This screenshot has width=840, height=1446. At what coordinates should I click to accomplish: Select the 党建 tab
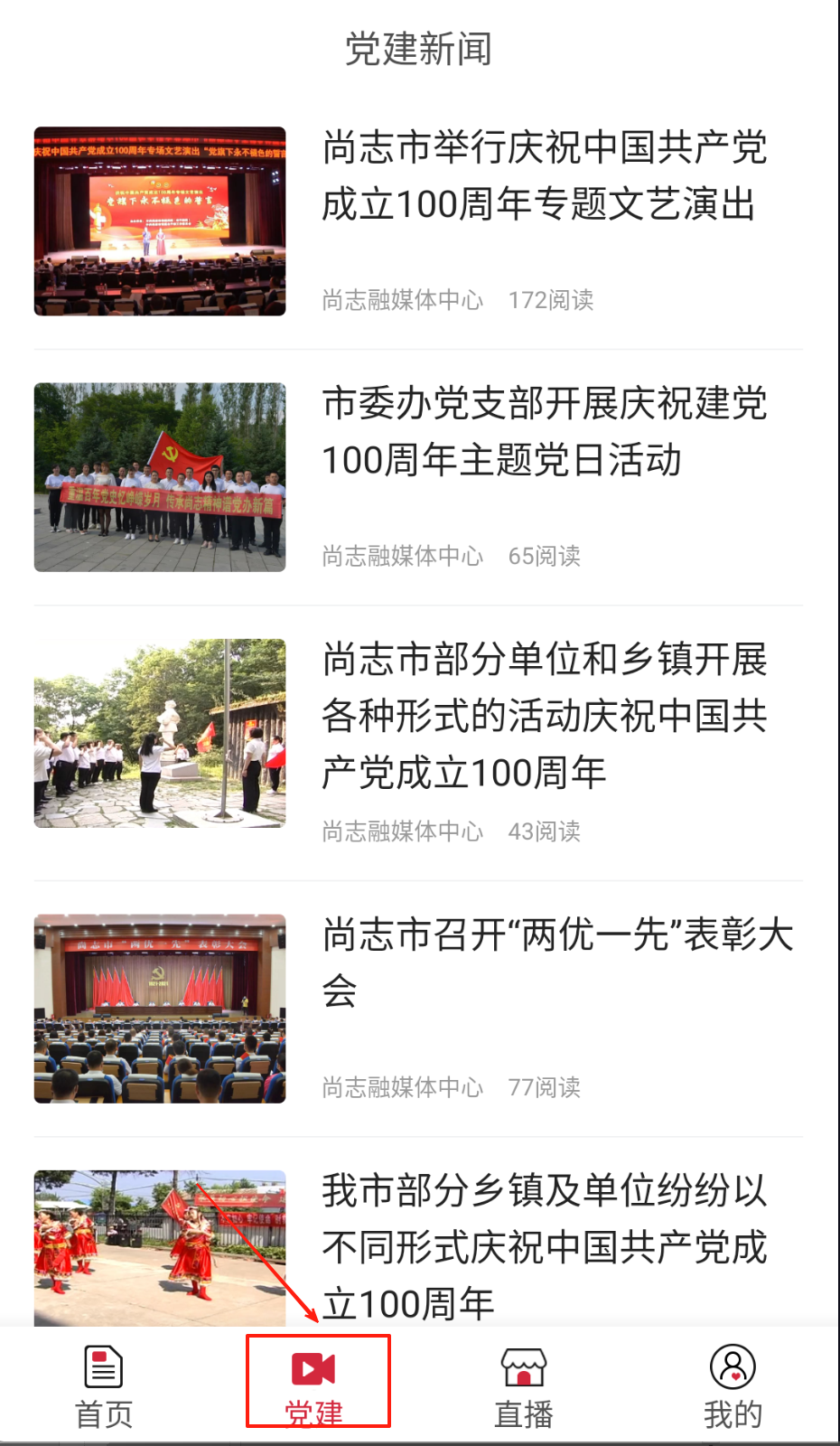tap(314, 1387)
